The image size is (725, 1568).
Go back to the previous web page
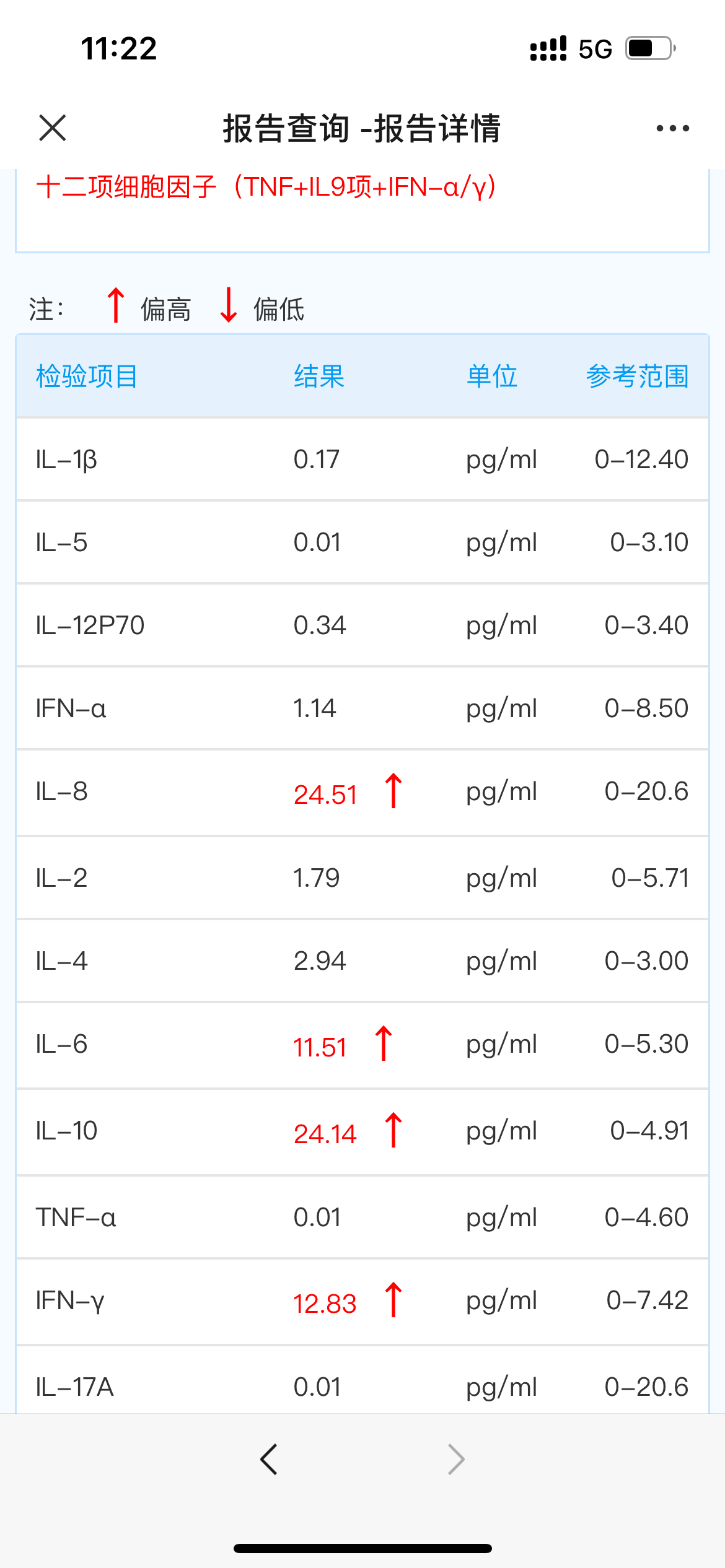click(x=269, y=1459)
